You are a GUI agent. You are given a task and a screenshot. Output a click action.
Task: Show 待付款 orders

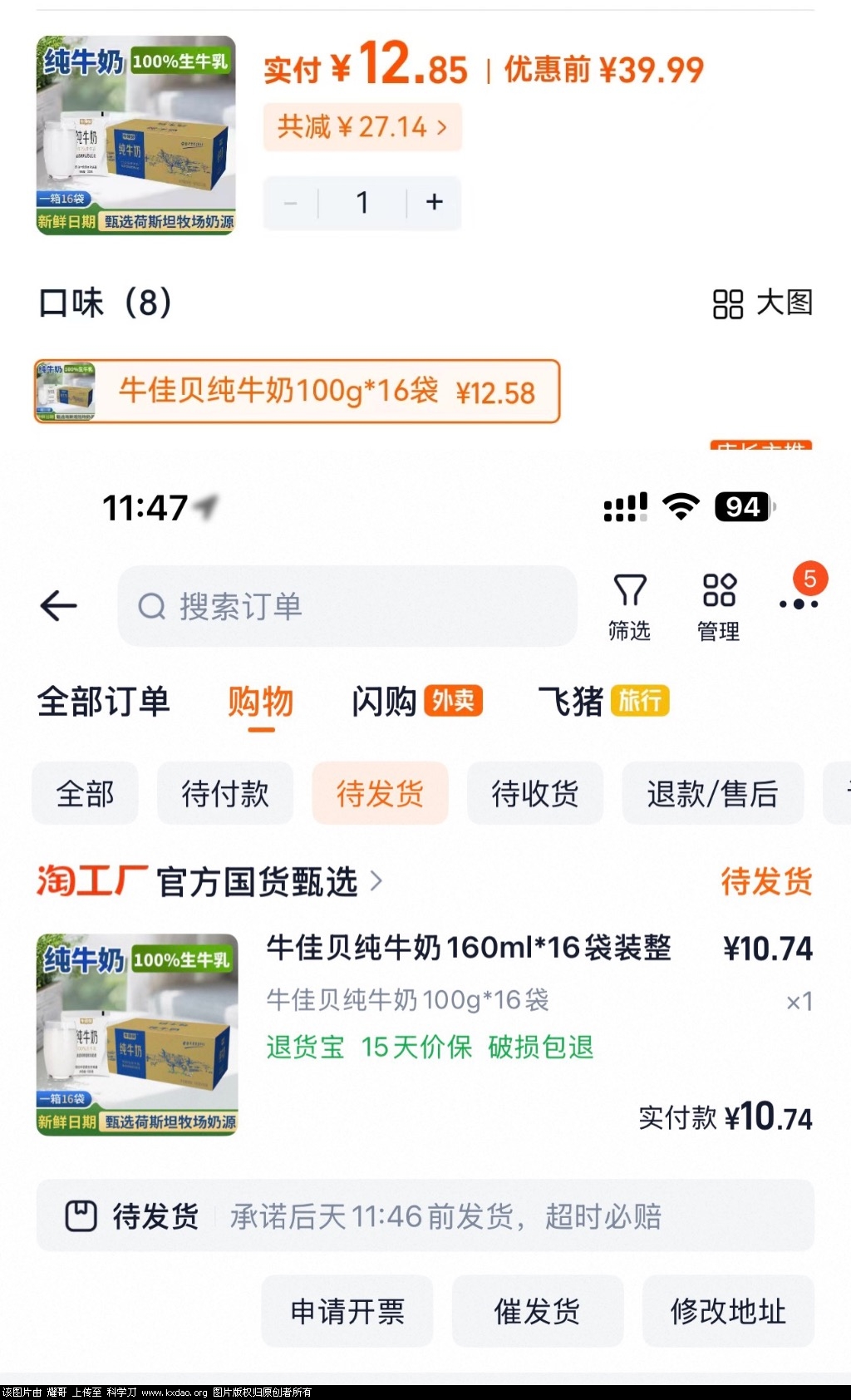click(225, 793)
